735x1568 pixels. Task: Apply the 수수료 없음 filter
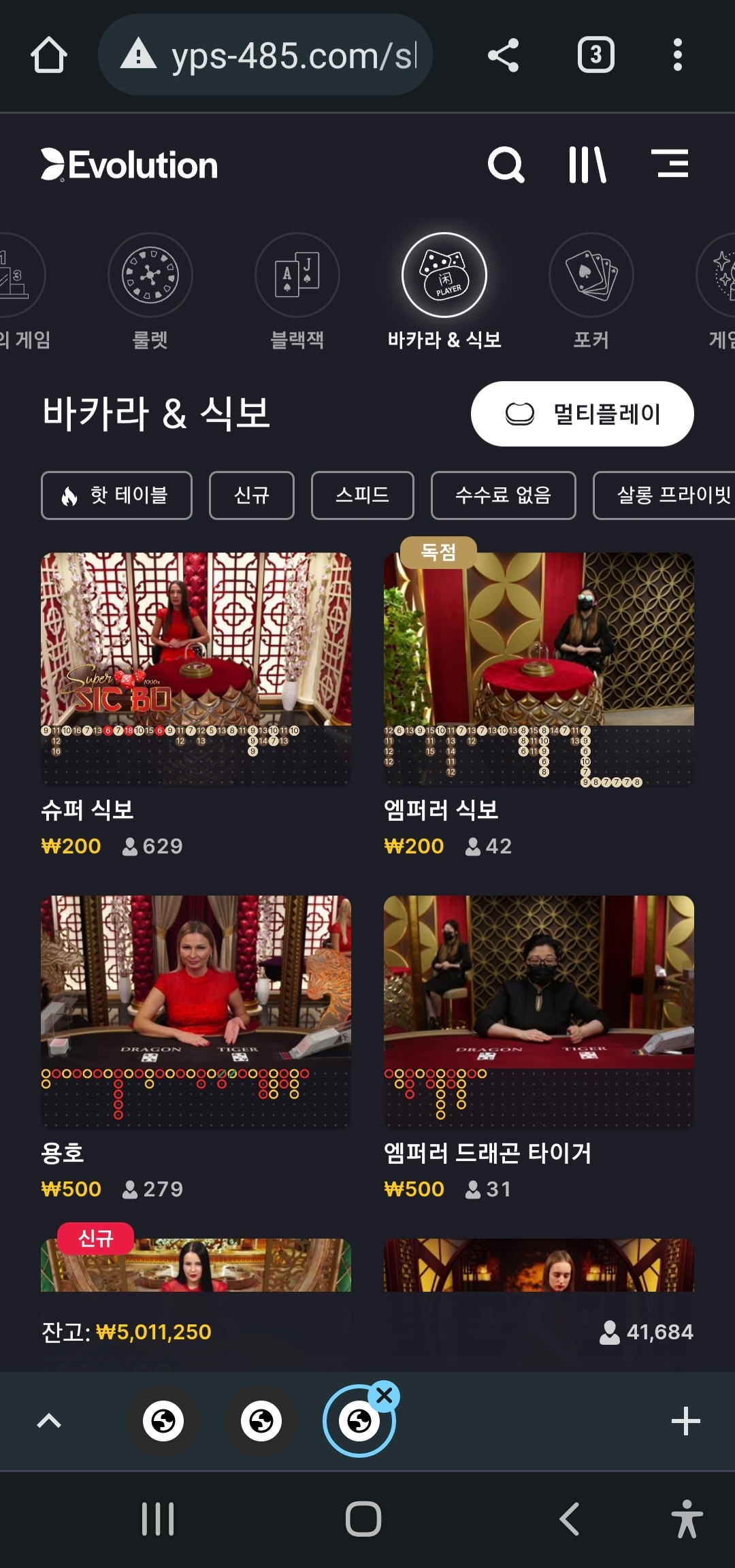click(503, 495)
